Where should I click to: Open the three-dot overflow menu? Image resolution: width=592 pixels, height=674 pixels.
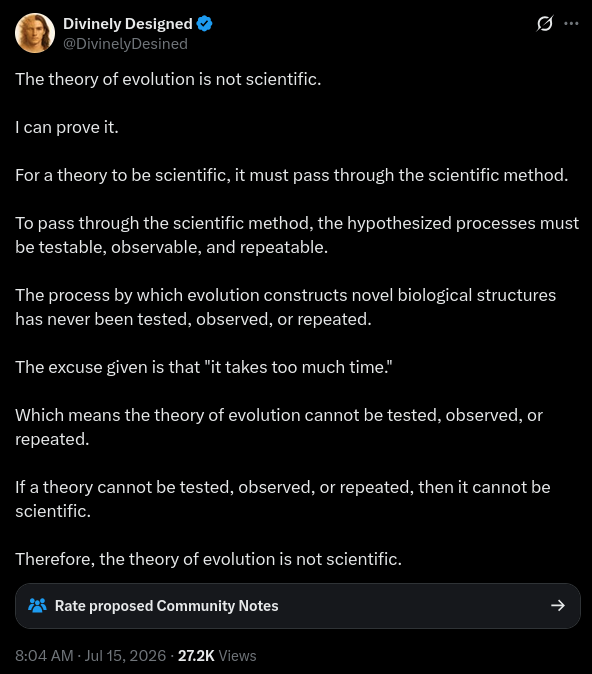(571, 24)
